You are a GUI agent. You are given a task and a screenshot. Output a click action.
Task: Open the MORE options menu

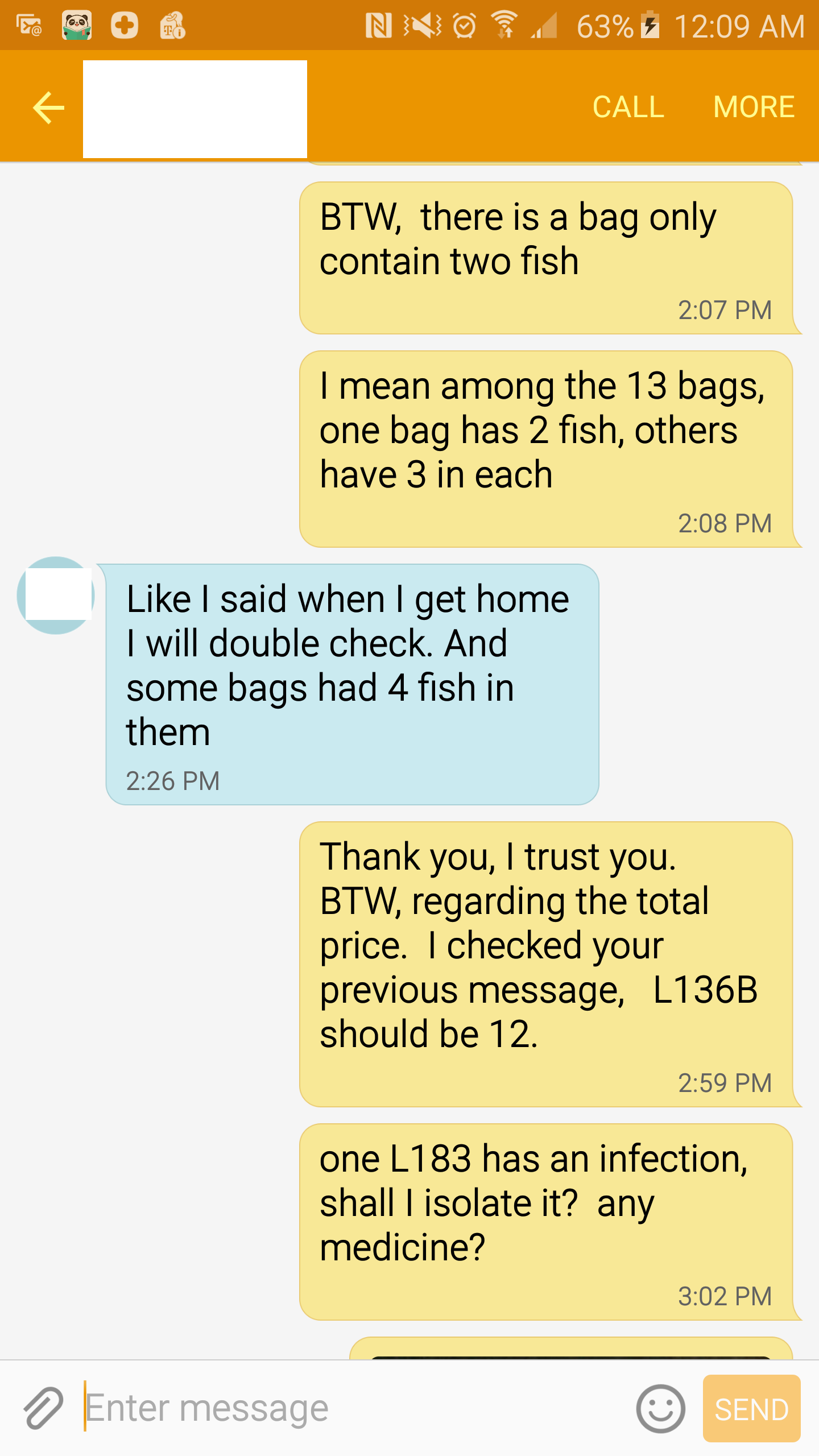754,107
